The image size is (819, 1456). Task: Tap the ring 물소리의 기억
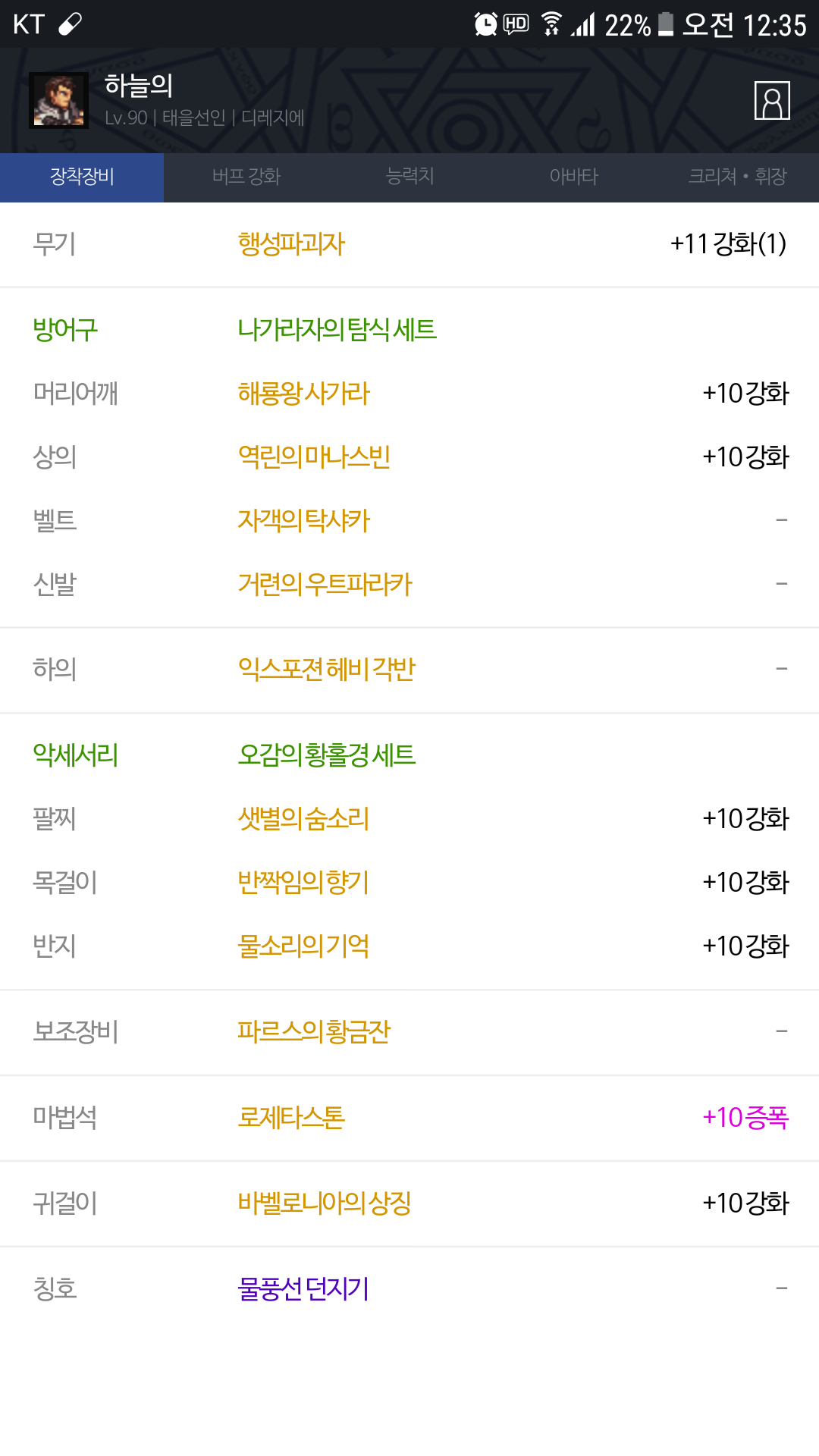303,946
